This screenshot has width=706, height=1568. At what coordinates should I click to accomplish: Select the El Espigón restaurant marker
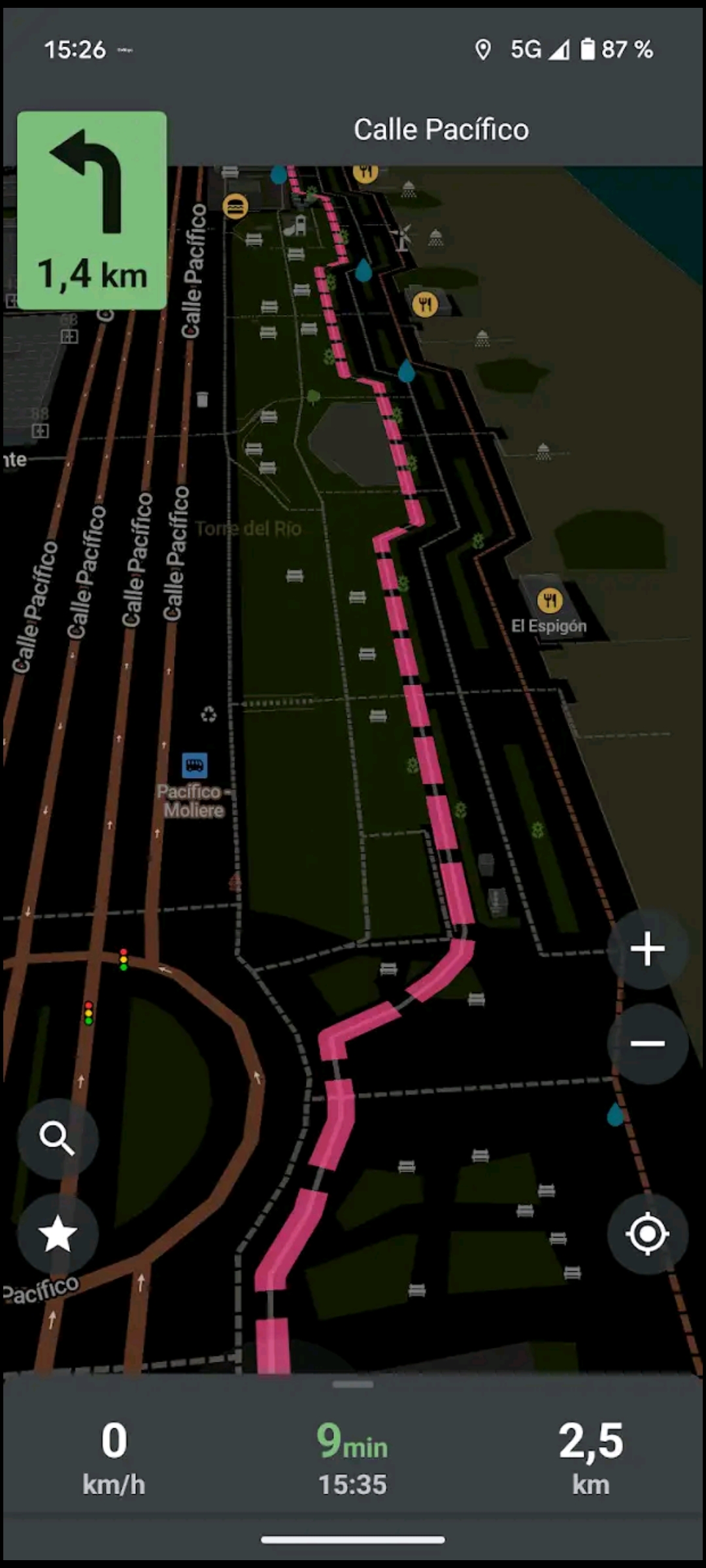coord(549,600)
